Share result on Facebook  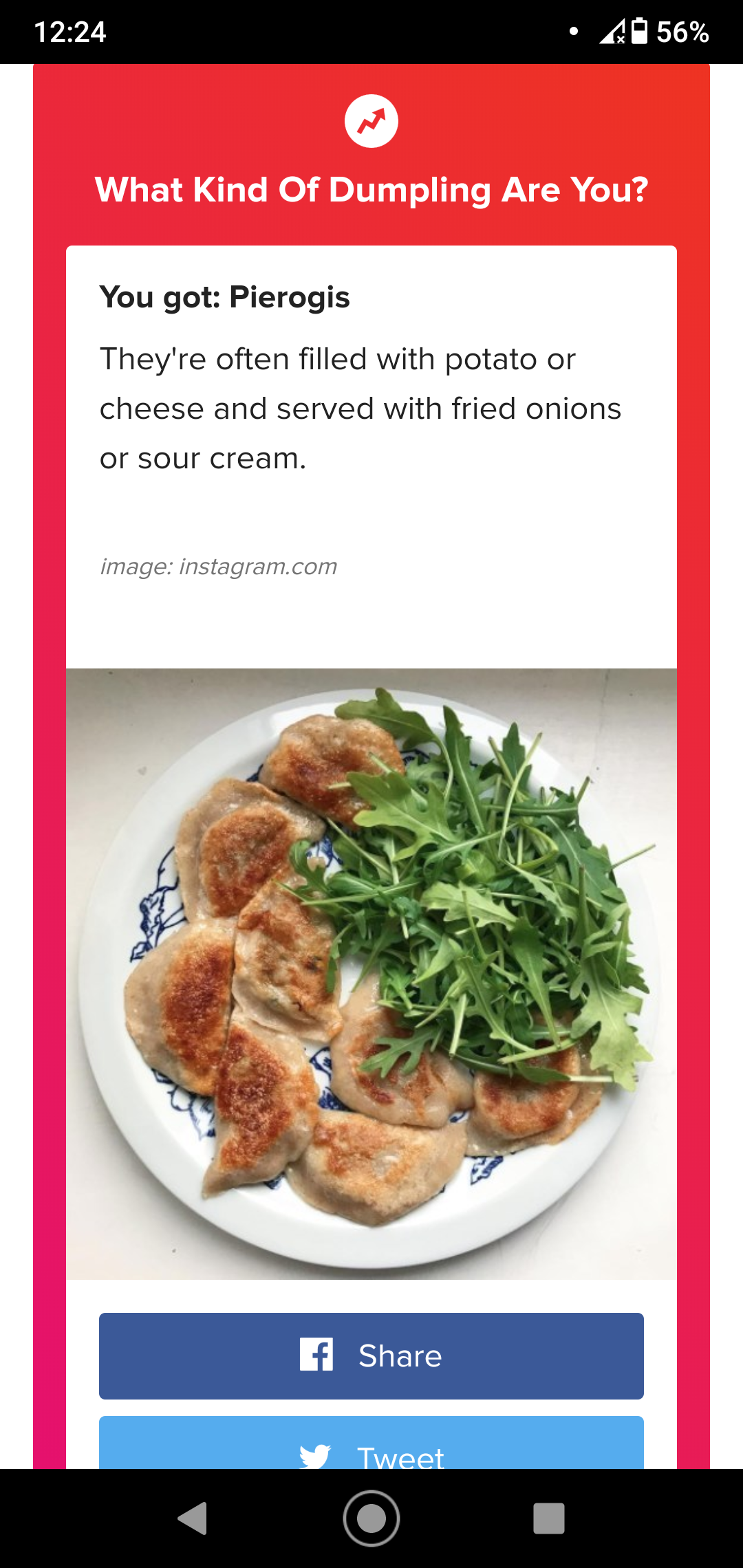(x=371, y=1355)
